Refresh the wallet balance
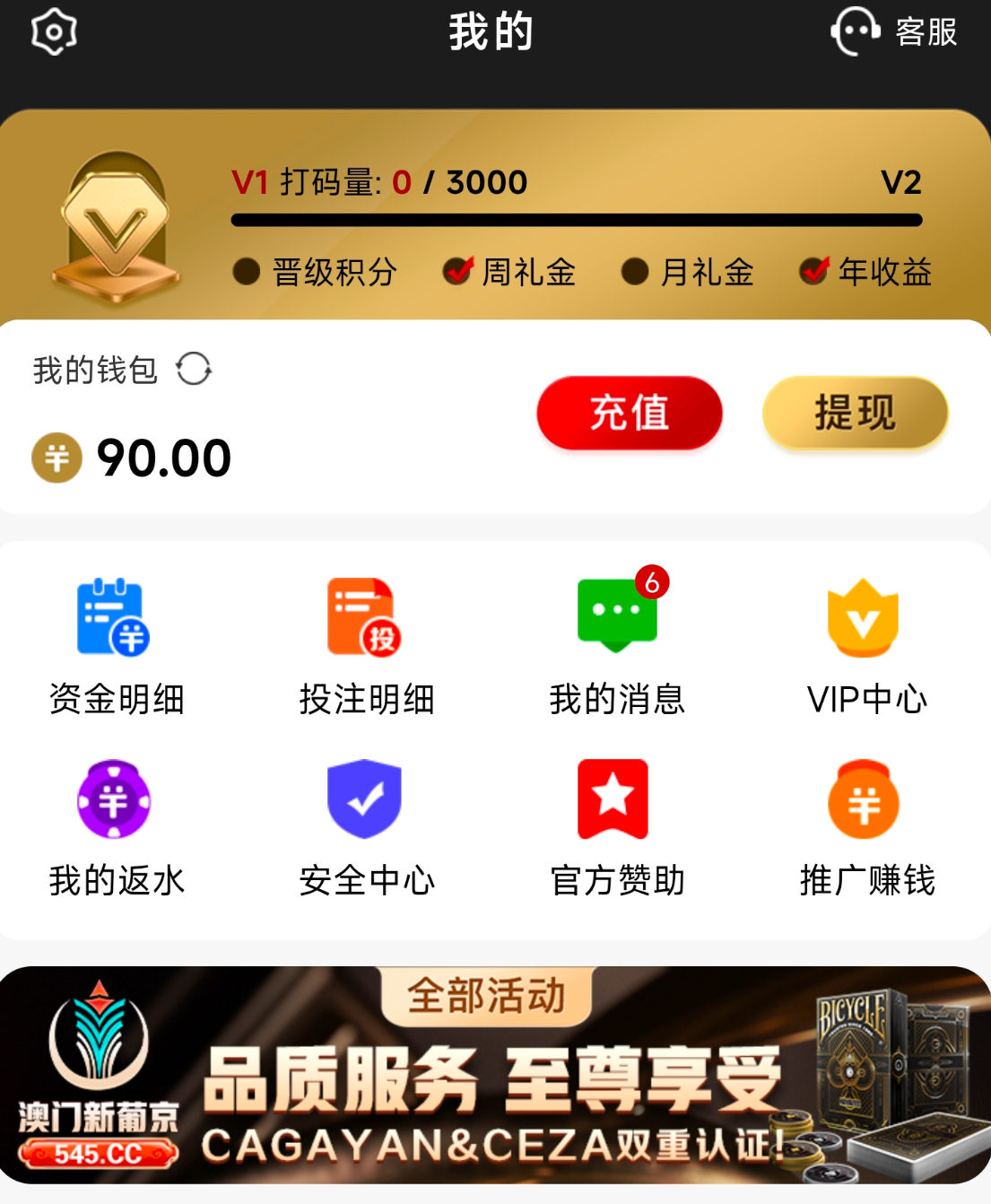Viewport: 991px width, 1204px height. point(194,369)
